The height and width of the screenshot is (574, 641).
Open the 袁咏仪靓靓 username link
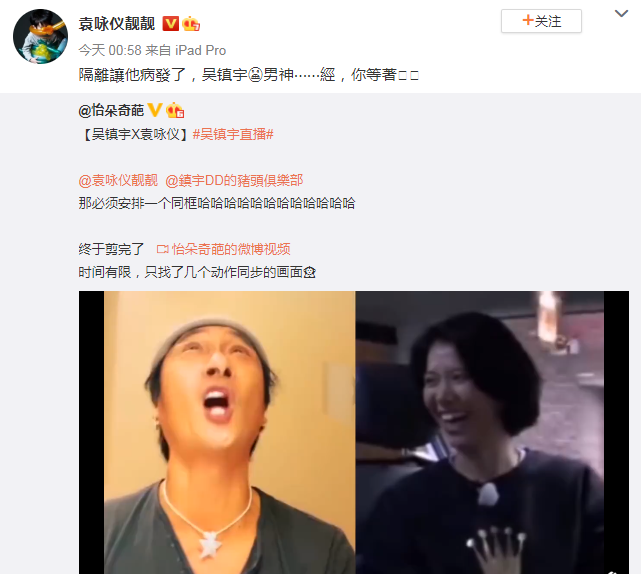[x=116, y=23]
